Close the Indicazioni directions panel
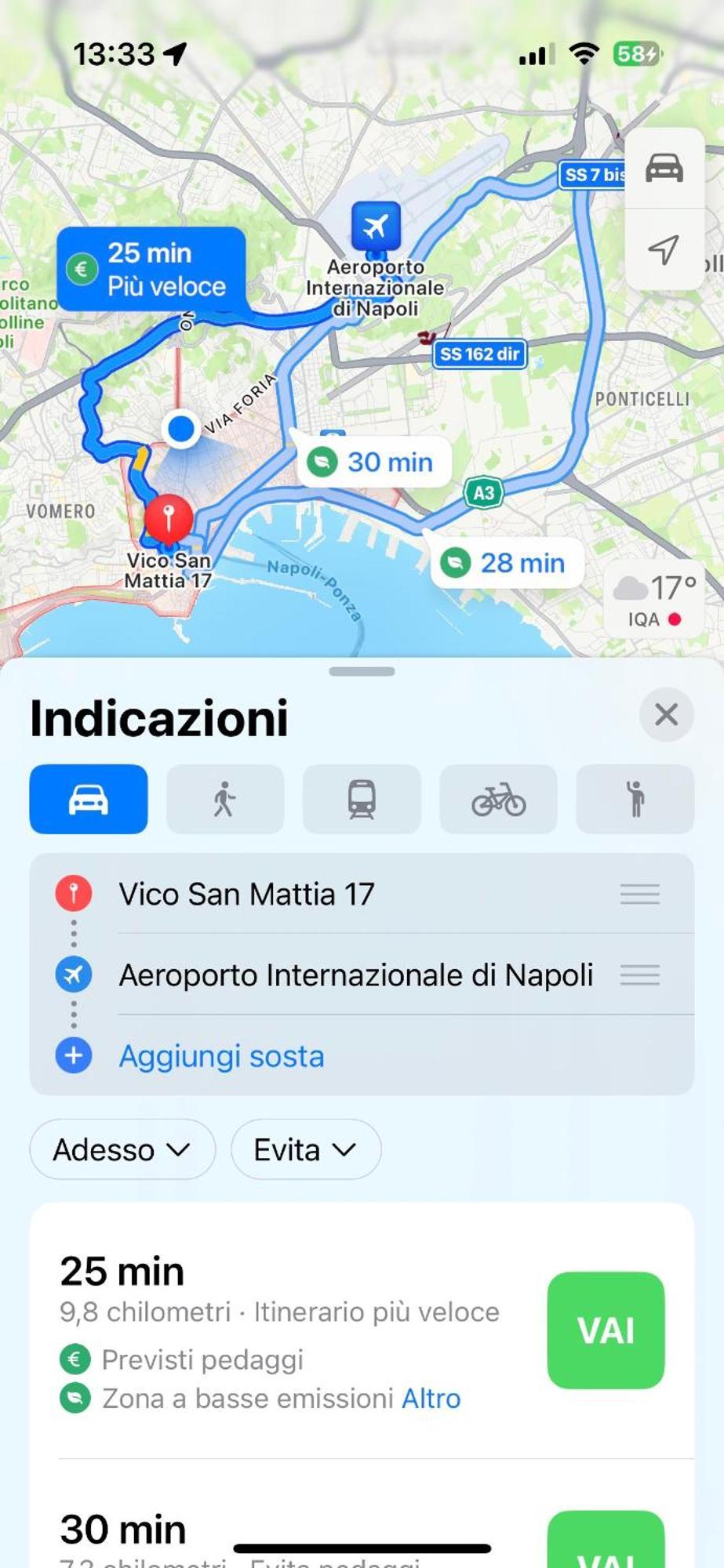 (x=666, y=714)
